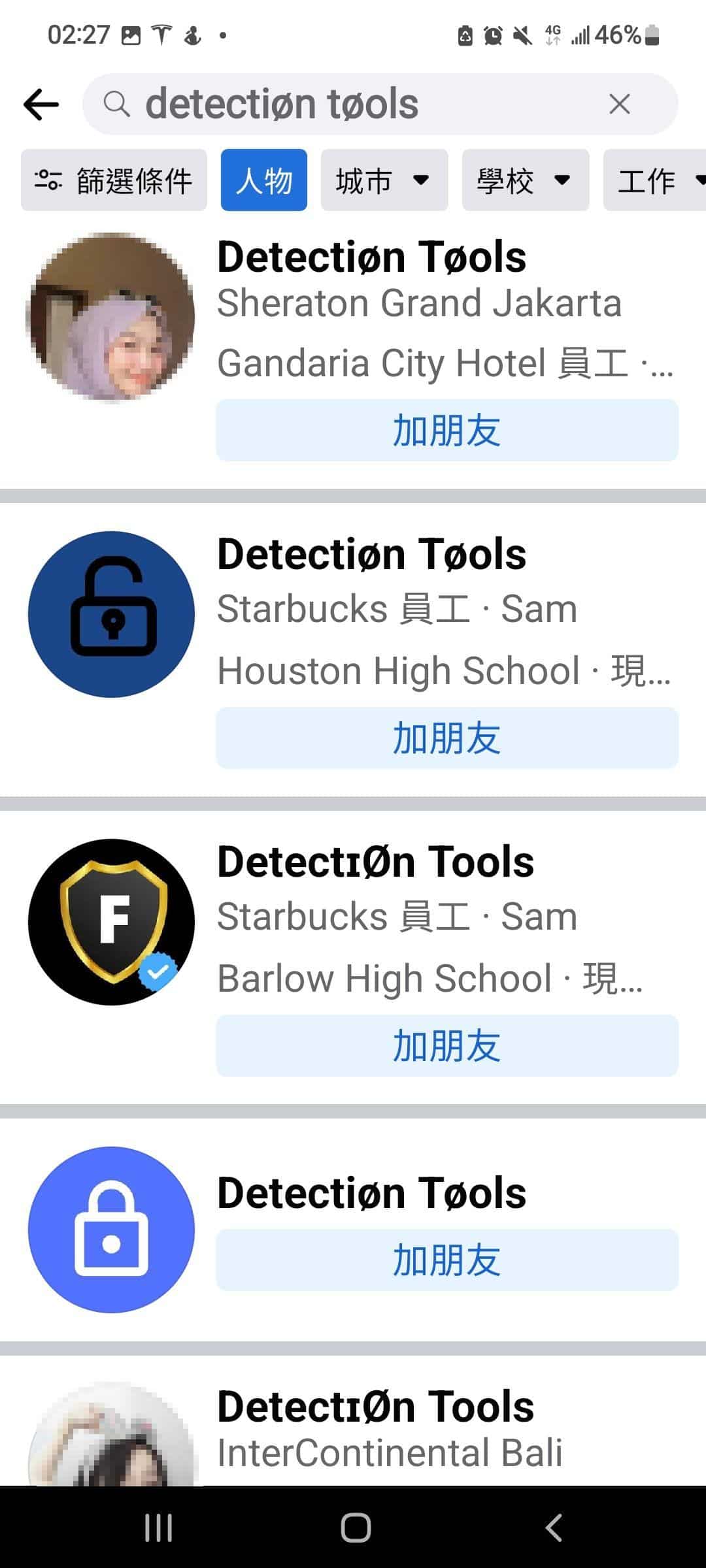Go back using the top-left arrow

point(41,105)
